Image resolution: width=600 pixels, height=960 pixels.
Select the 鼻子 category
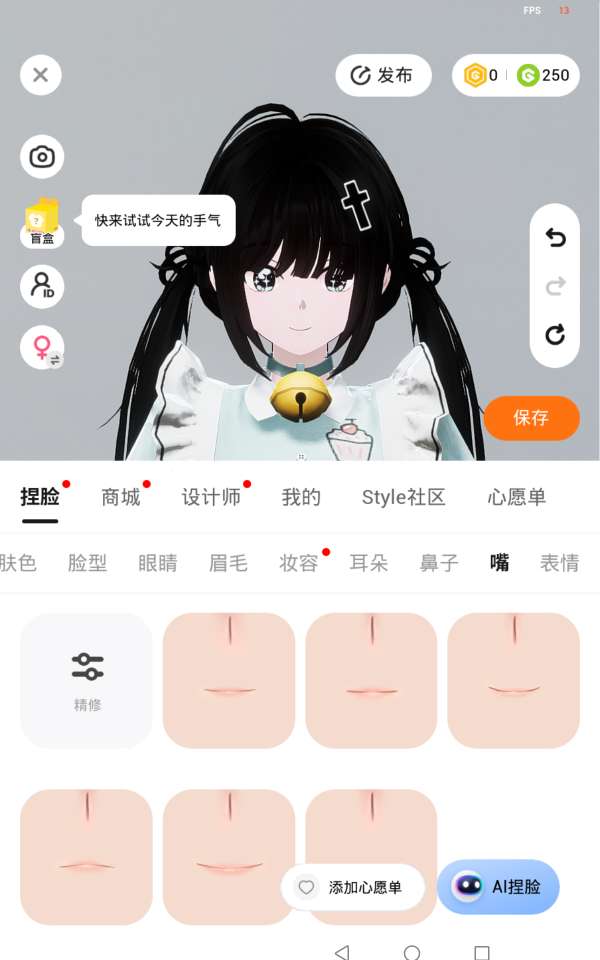pos(439,563)
